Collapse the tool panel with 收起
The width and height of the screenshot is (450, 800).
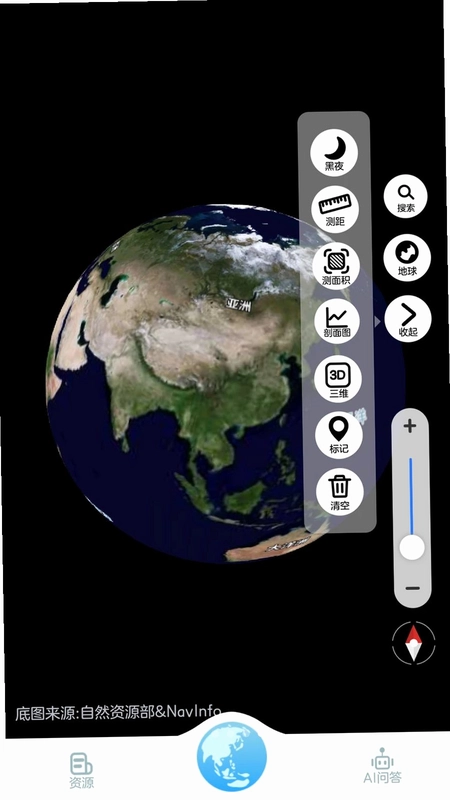pyautogui.click(x=408, y=318)
